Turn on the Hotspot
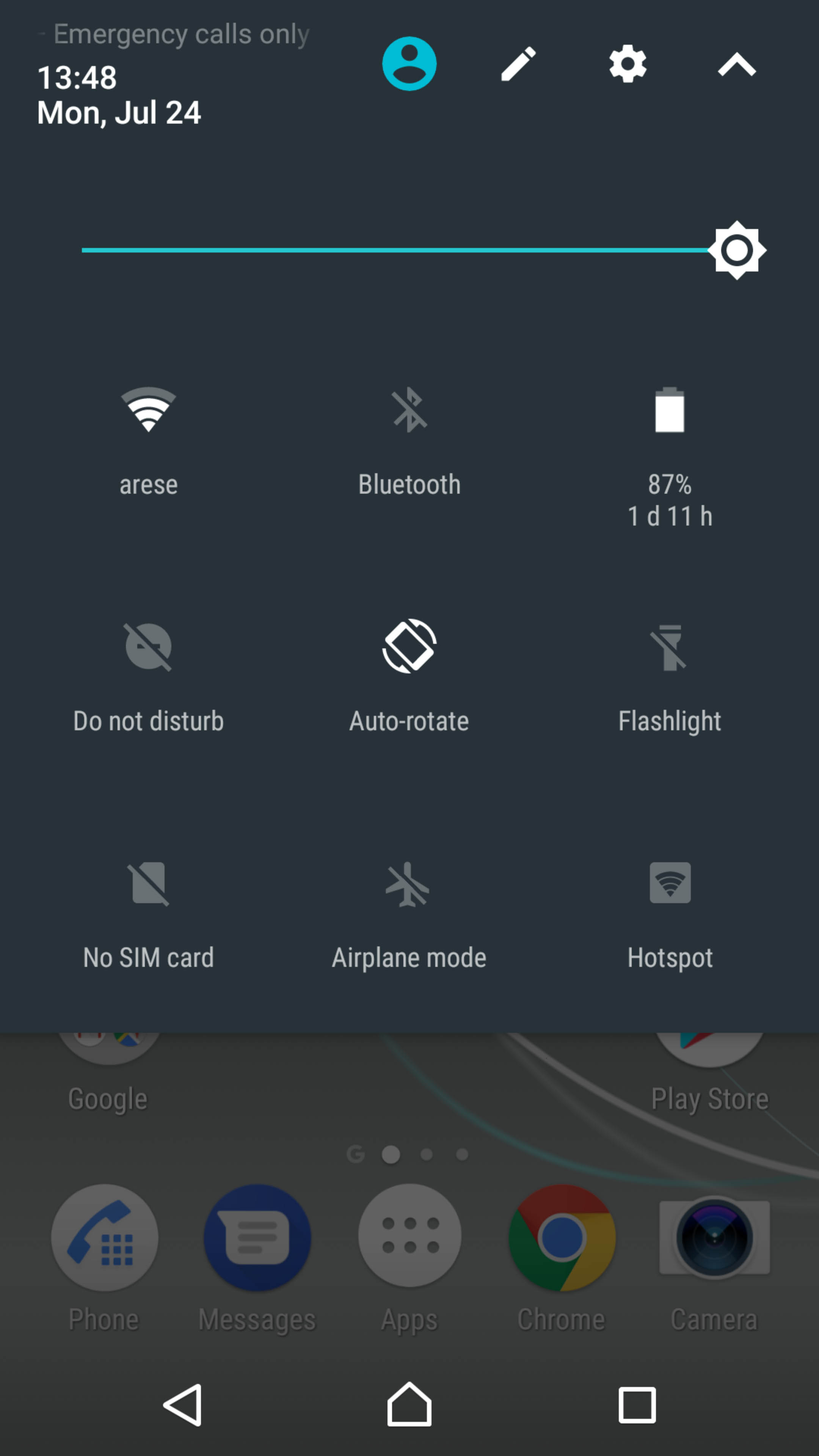The image size is (819, 1456). (x=670, y=914)
